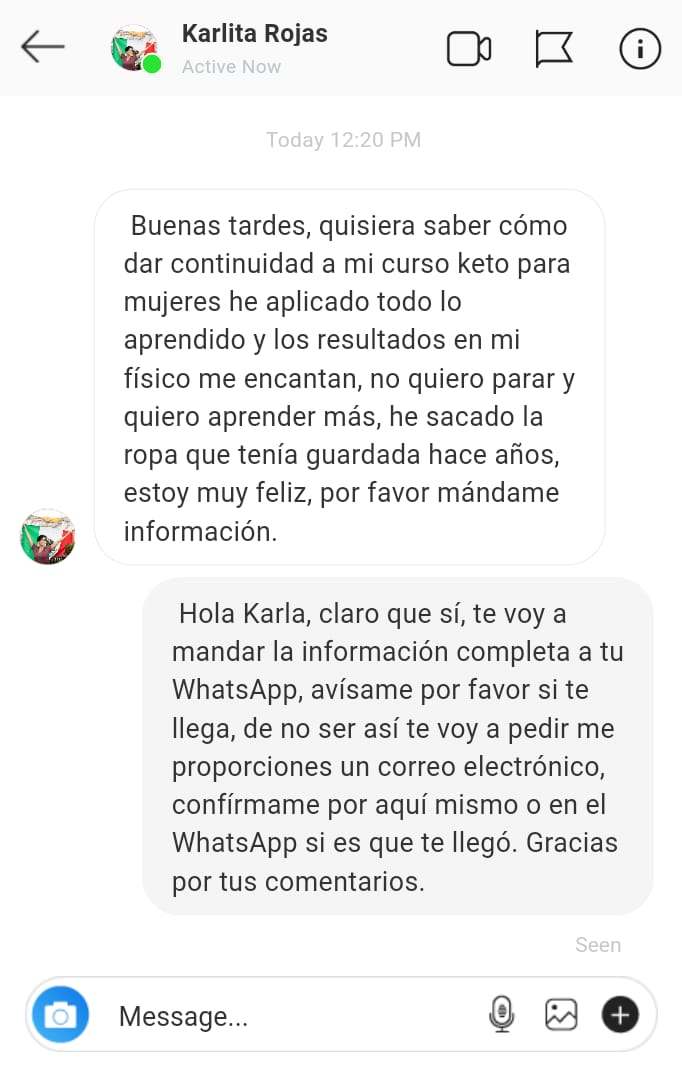Flag this conversation
682x1078 pixels.
[x=554, y=49]
